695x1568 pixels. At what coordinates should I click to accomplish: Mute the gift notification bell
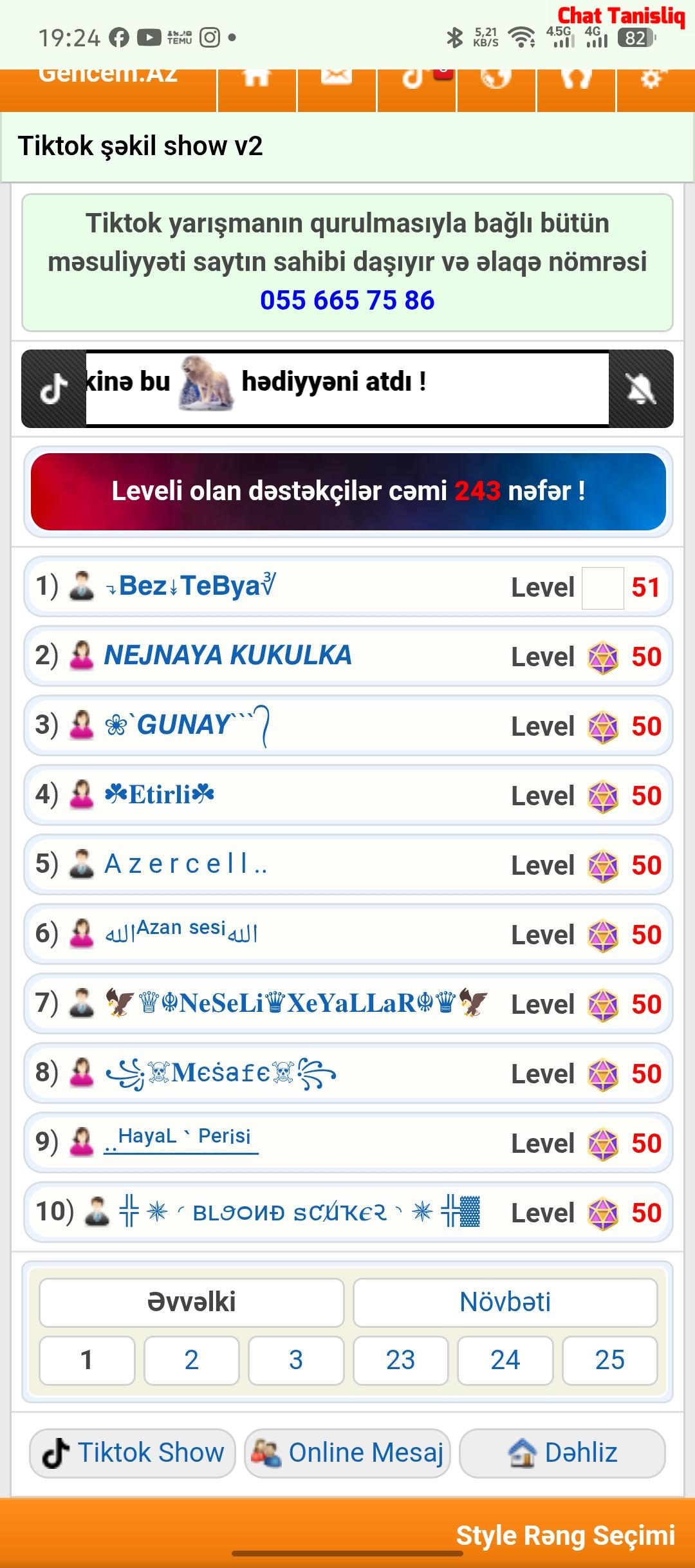641,389
